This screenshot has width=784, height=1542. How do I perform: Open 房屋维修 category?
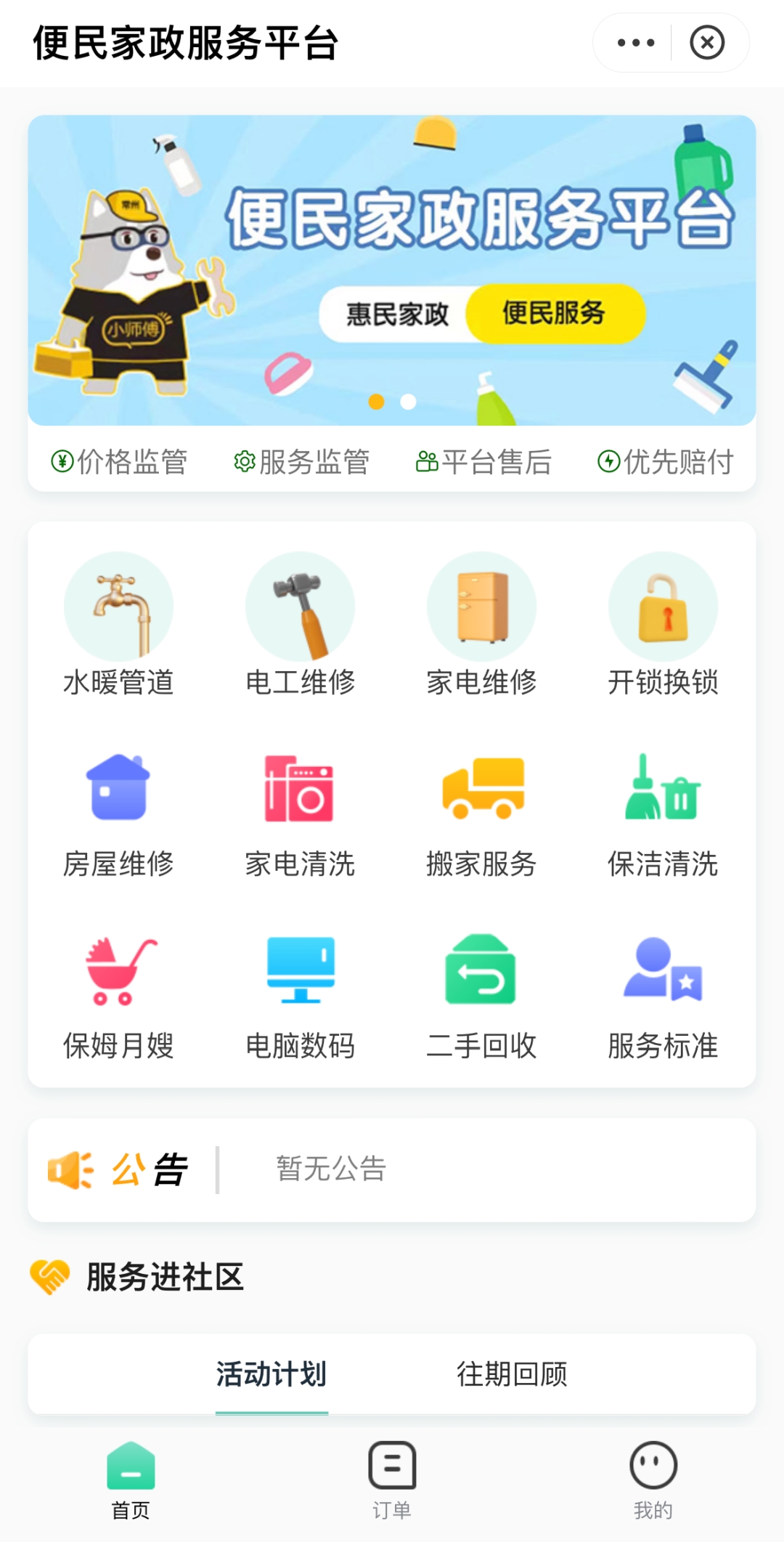pyautogui.click(x=118, y=814)
